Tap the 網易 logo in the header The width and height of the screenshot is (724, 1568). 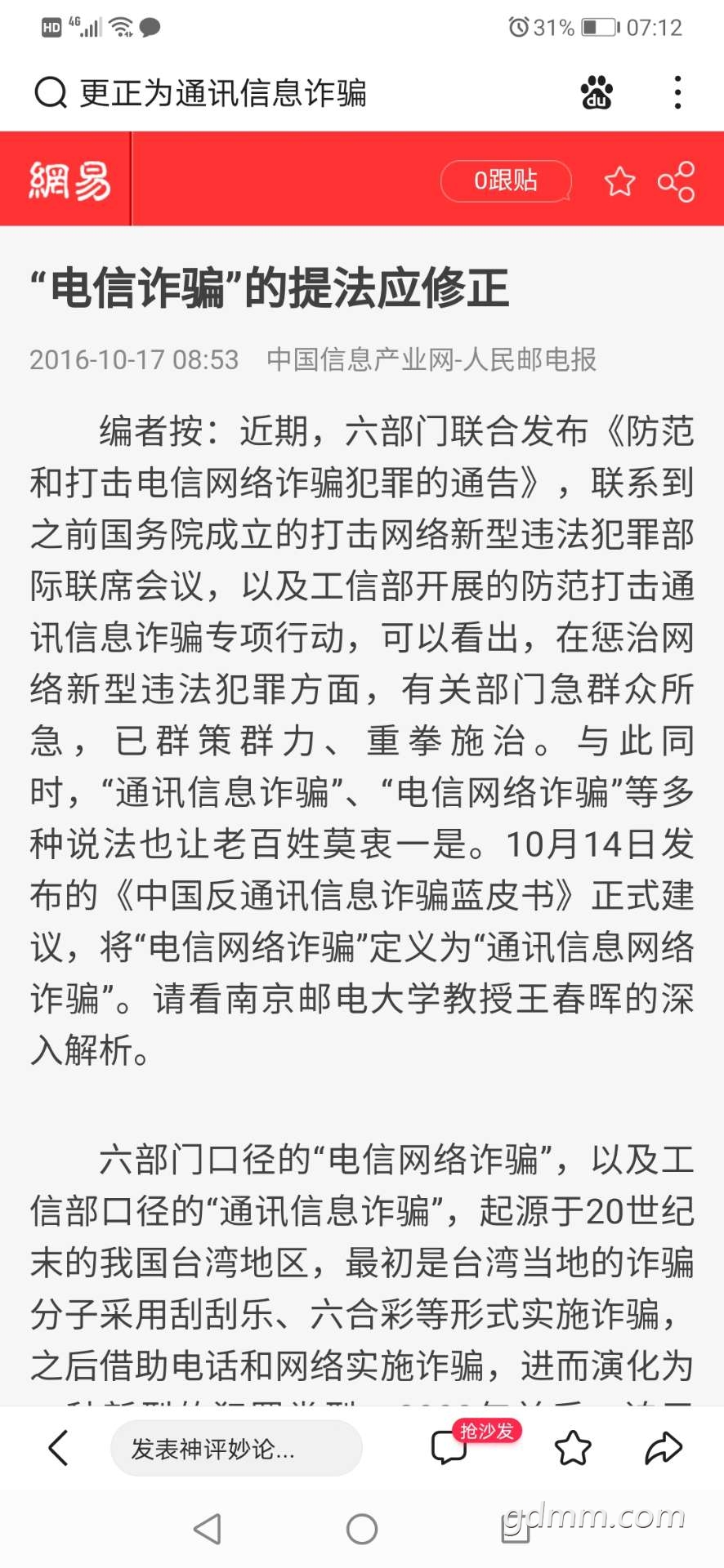click(69, 180)
